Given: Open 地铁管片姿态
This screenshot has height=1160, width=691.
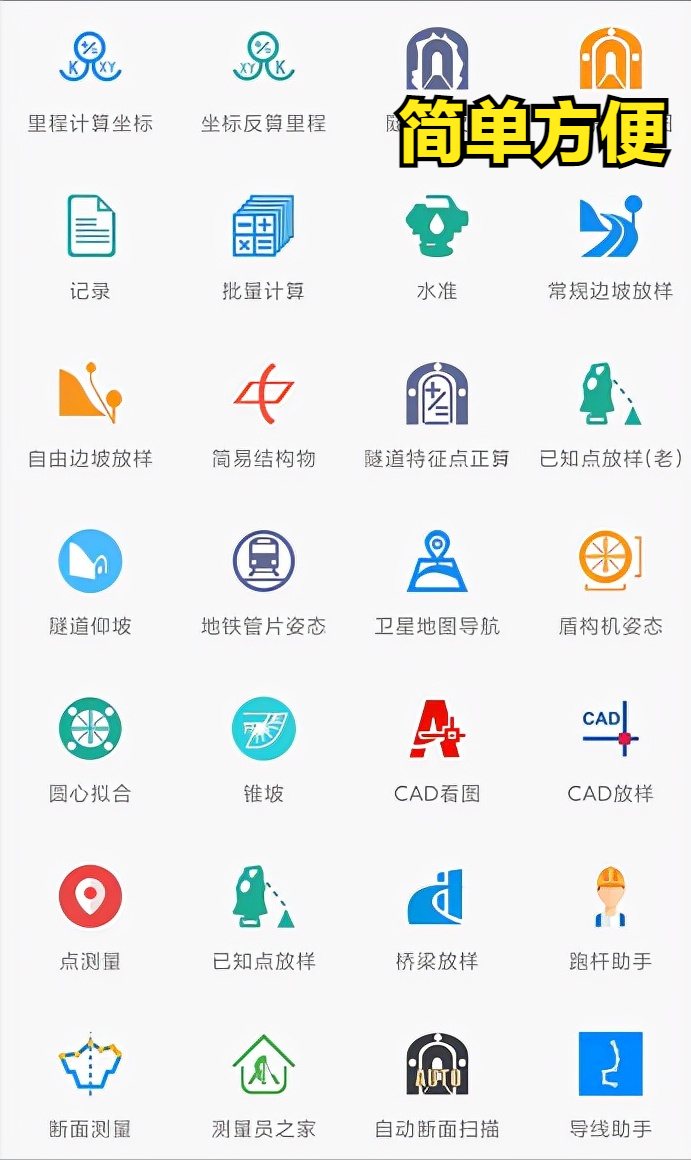Looking at the screenshot, I should pos(263,562).
